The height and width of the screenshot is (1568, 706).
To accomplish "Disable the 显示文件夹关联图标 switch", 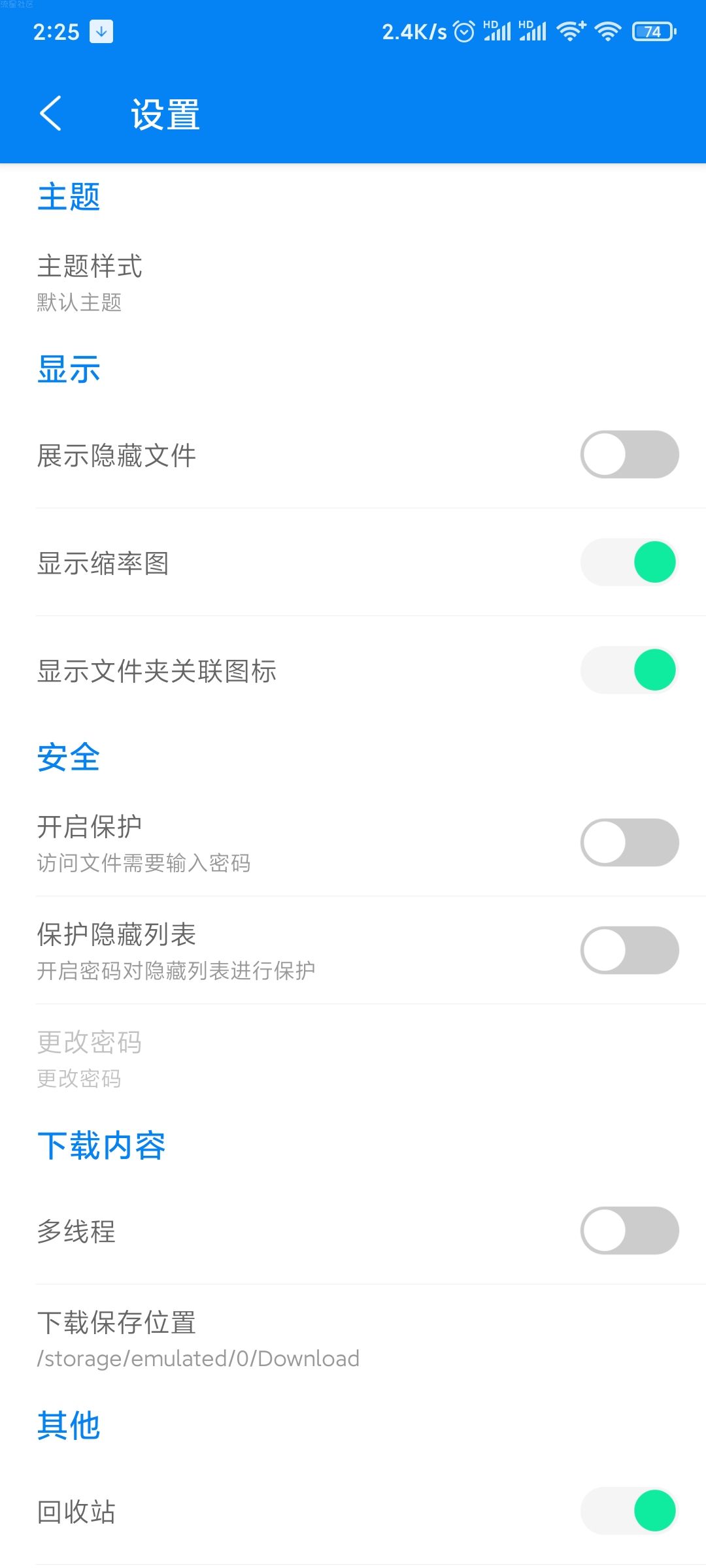I will [x=630, y=670].
